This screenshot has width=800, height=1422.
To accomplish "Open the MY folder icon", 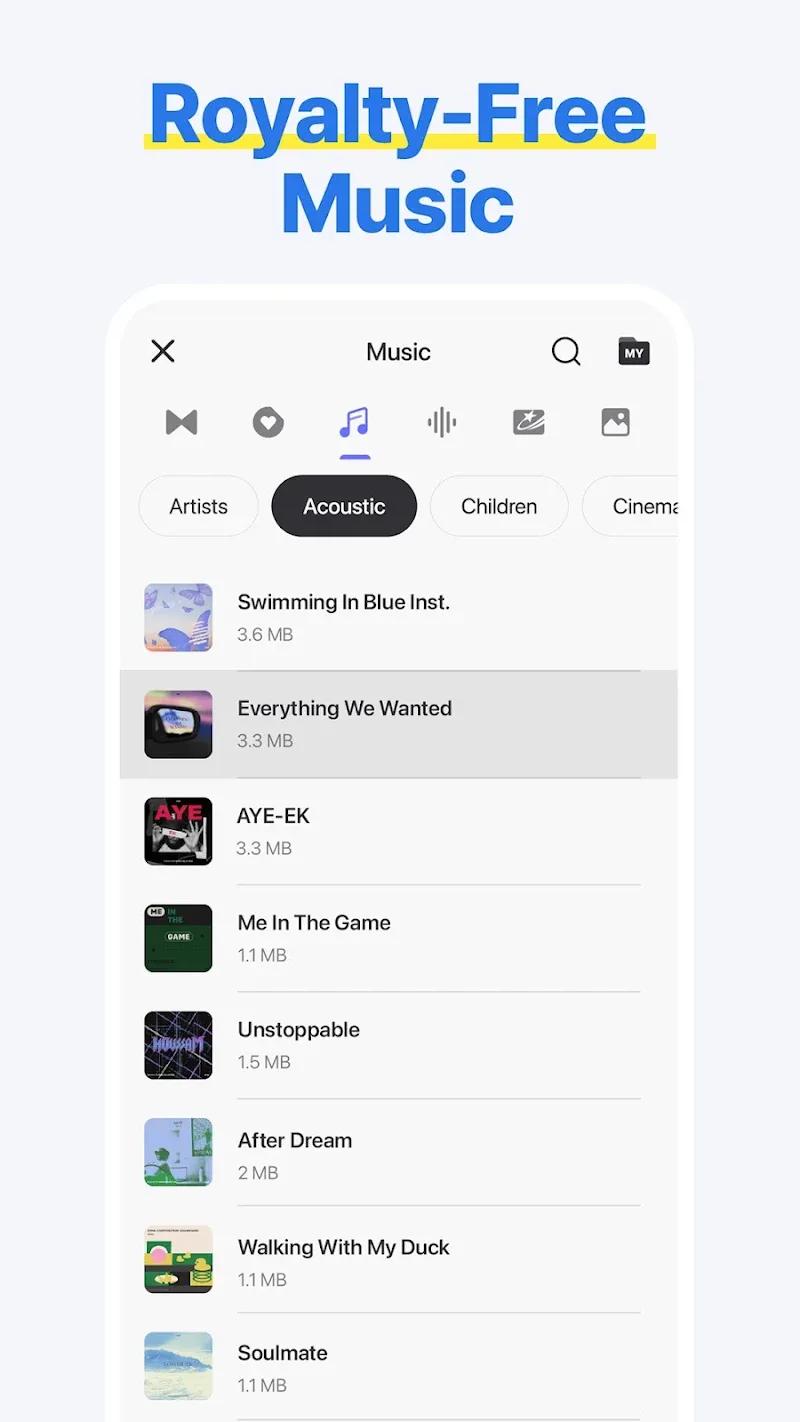I will 633,351.
